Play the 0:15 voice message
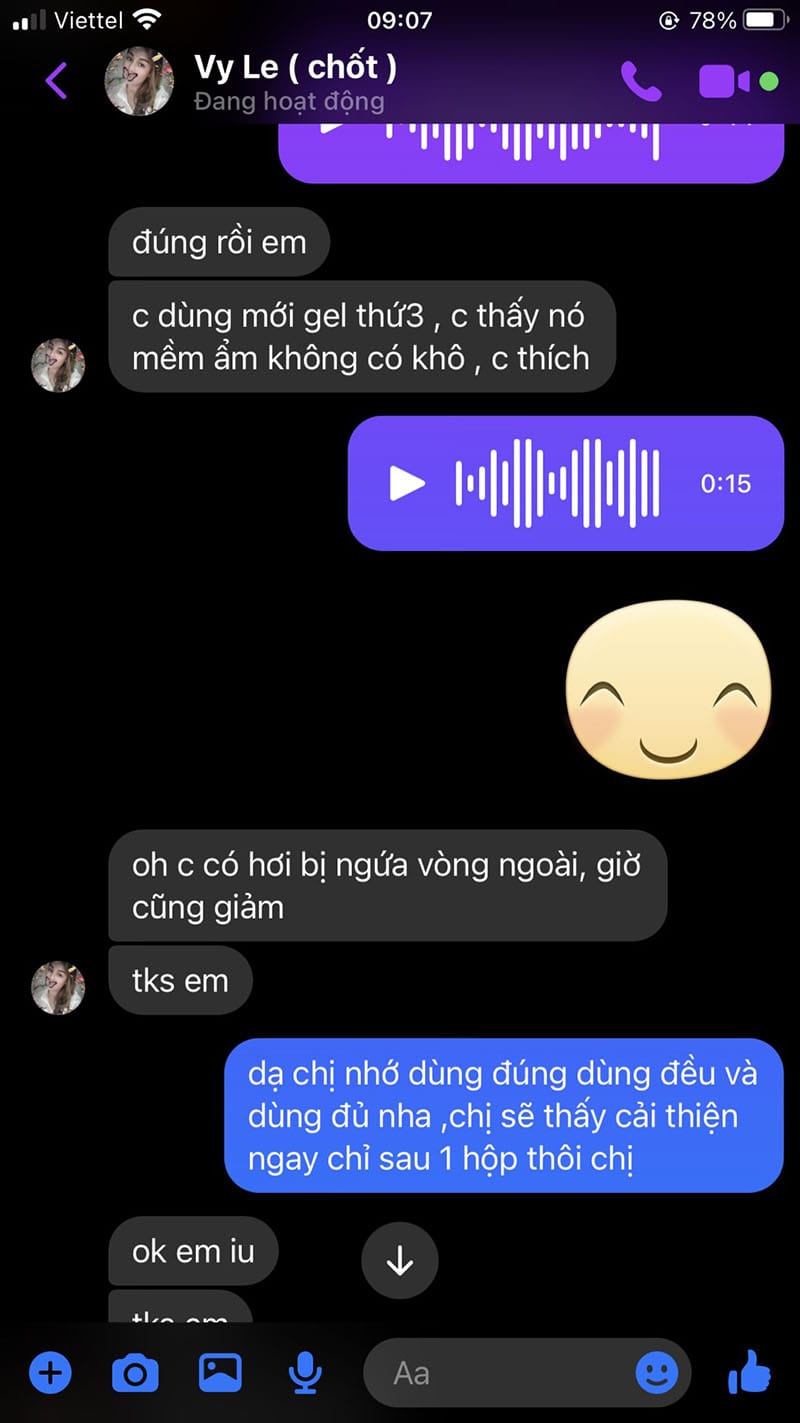 [x=406, y=484]
